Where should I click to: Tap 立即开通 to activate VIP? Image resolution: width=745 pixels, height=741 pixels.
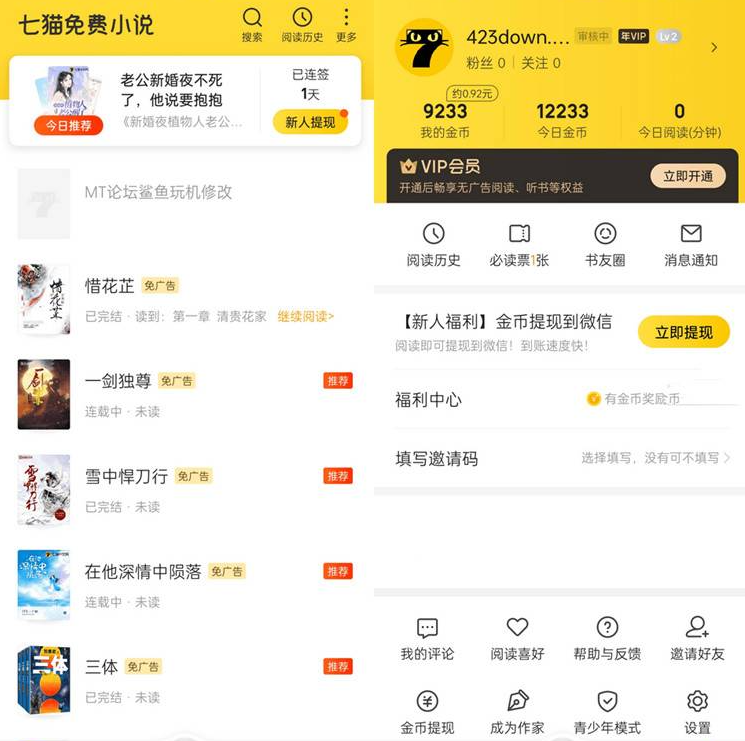tap(688, 176)
